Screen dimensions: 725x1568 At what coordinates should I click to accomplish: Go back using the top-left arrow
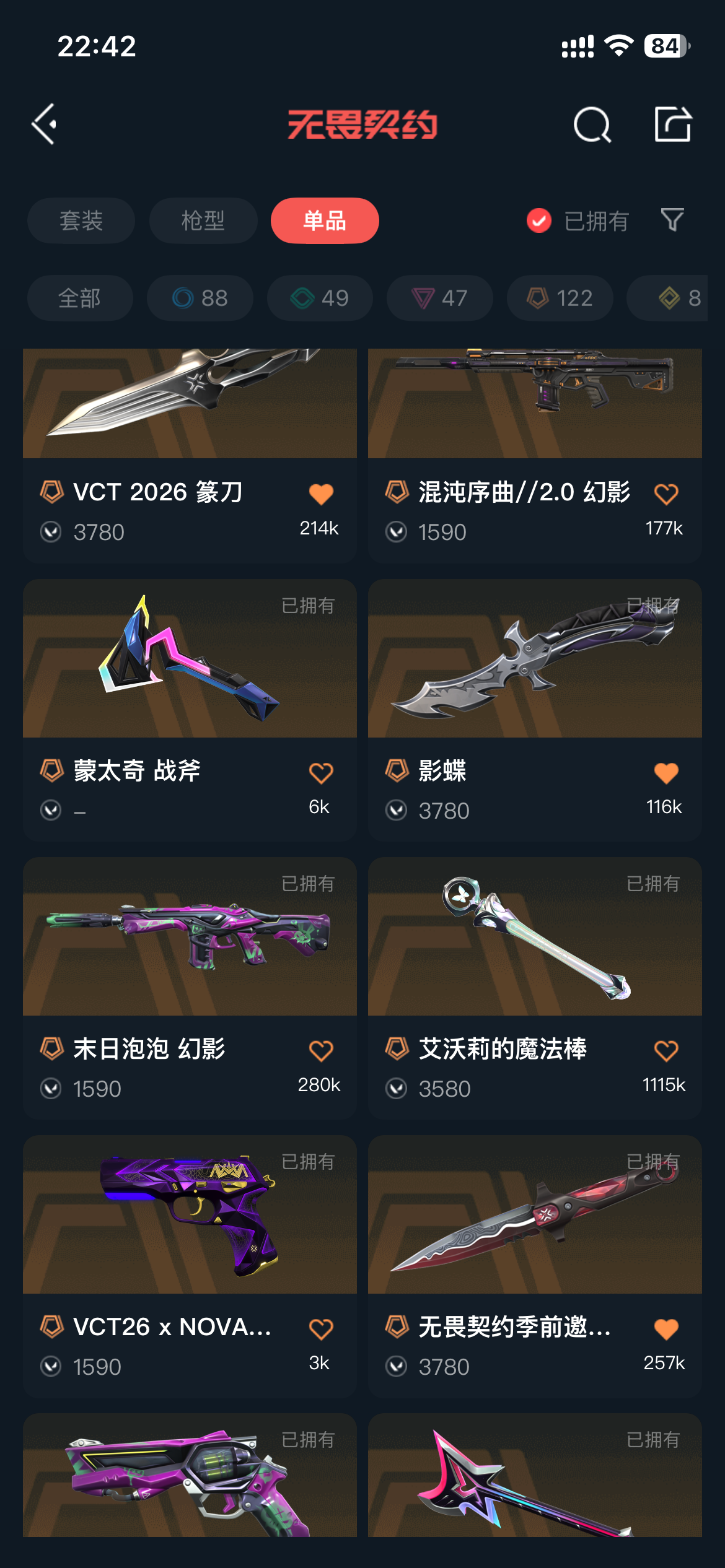point(45,124)
